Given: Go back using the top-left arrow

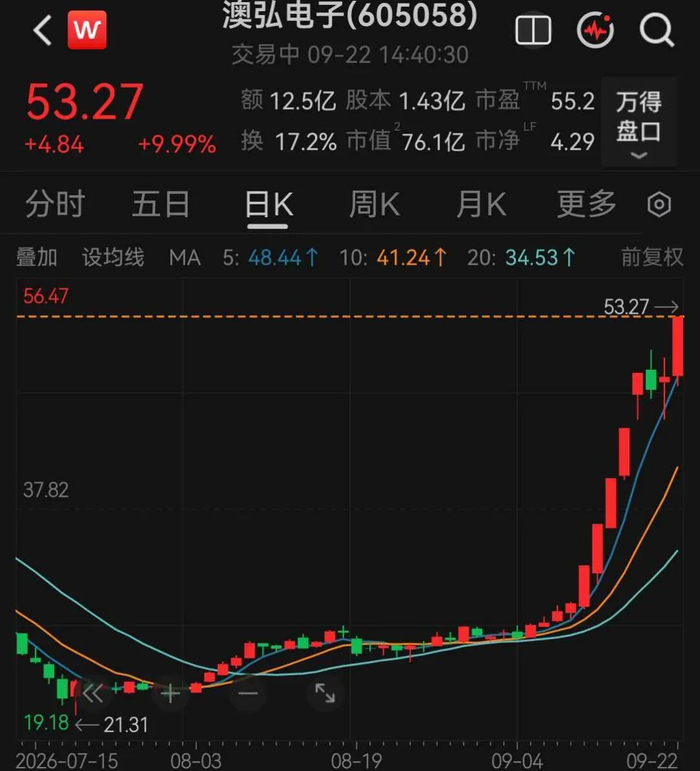Looking at the screenshot, I should click(x=42, y=30).
